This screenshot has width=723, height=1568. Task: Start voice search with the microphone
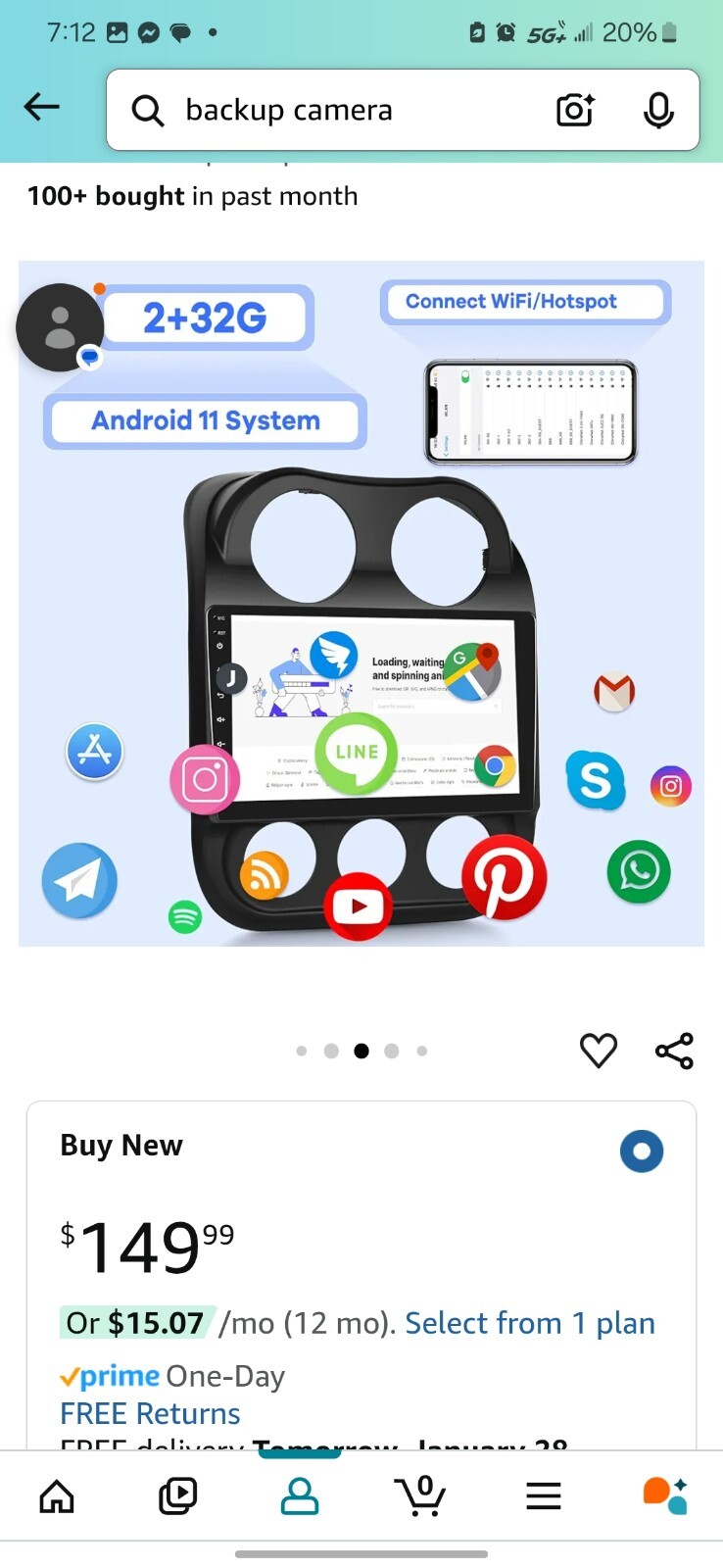click(658, 110)
